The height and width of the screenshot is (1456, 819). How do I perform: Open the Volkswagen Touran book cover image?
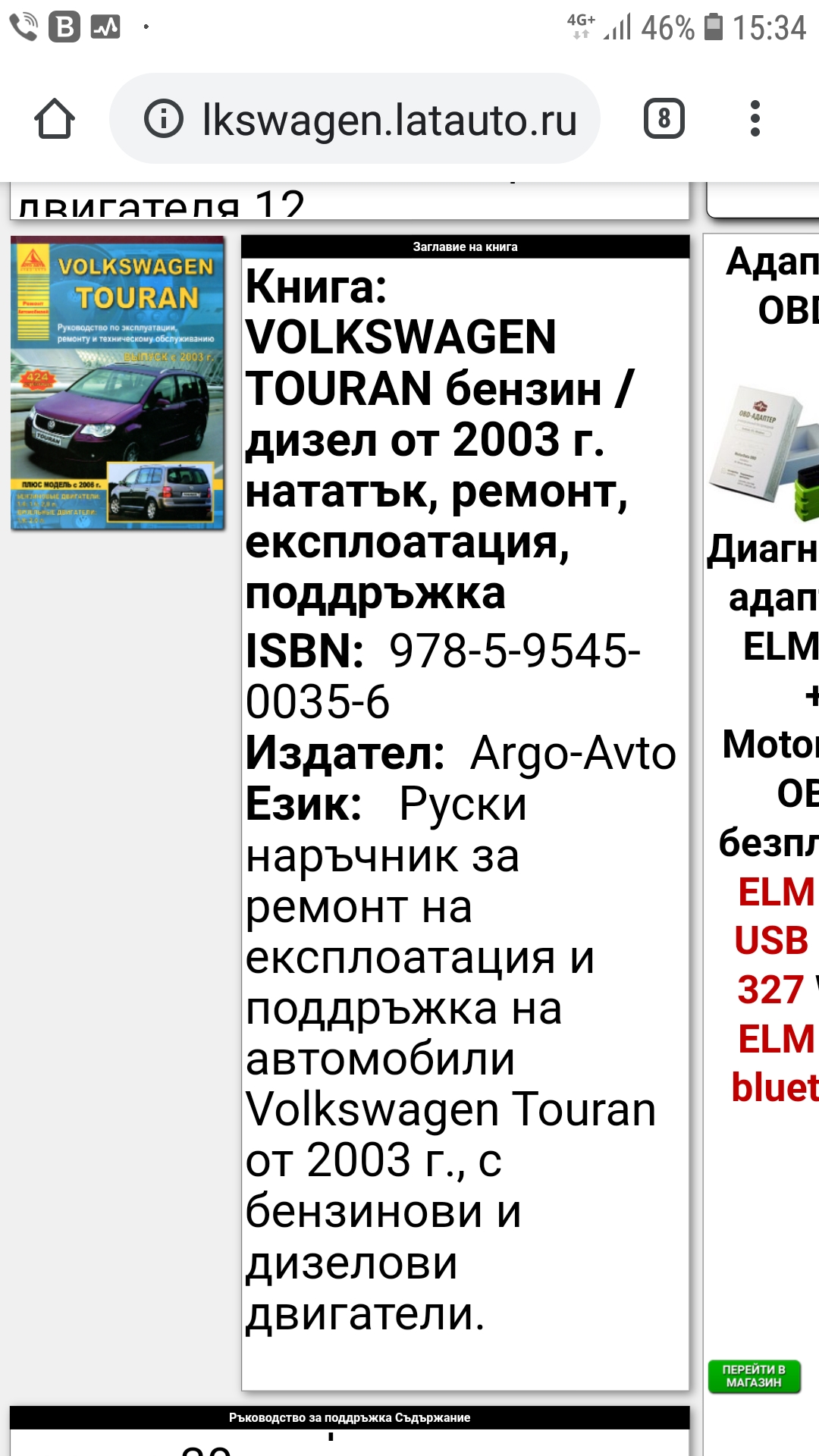pos(118,383)
